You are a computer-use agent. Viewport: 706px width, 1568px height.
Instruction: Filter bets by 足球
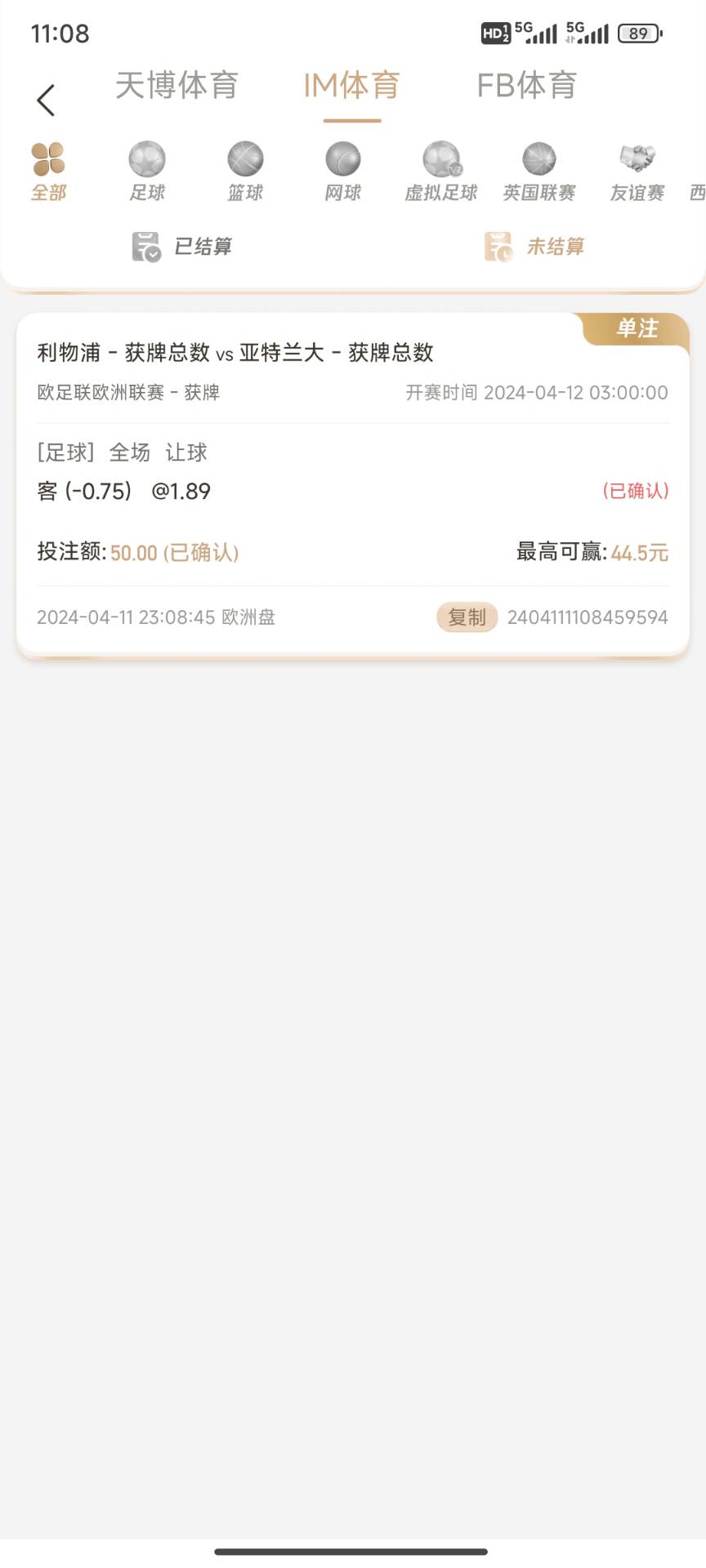click(147, 171)
